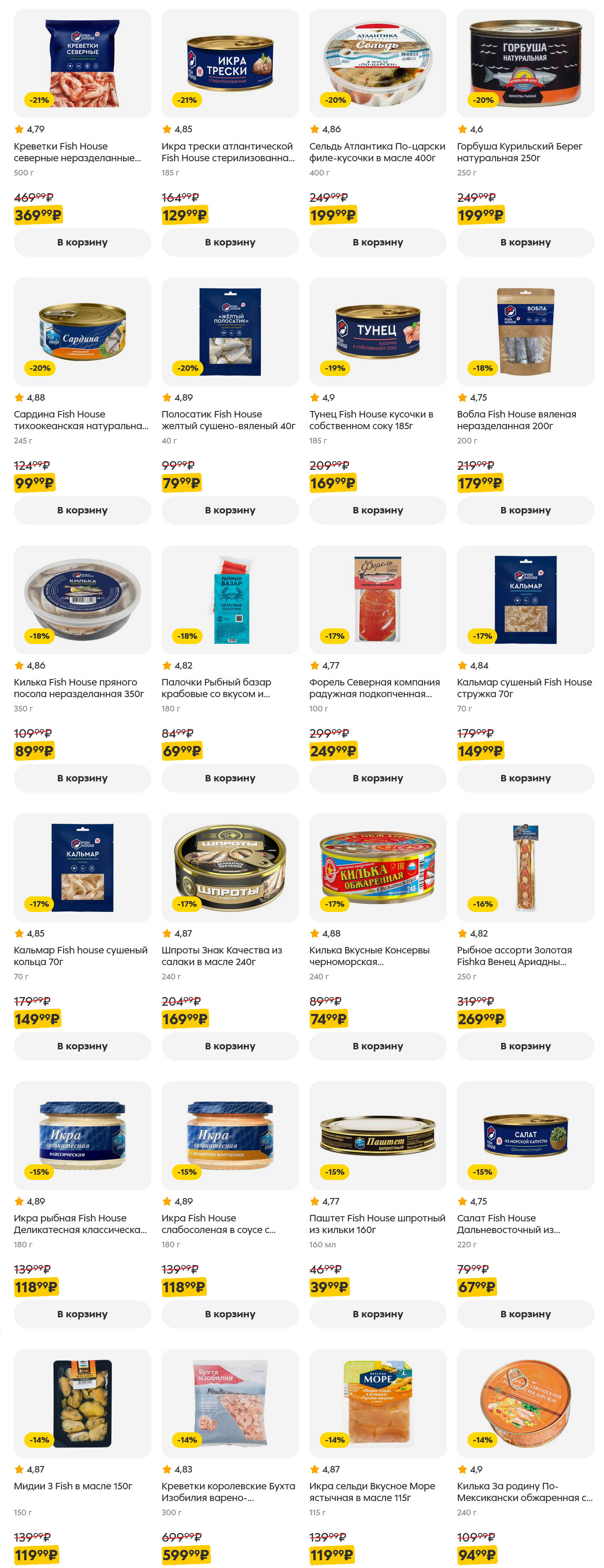
Task: Add Тунец Fish House кусочки to cart
Action: (x=377, y=510)
